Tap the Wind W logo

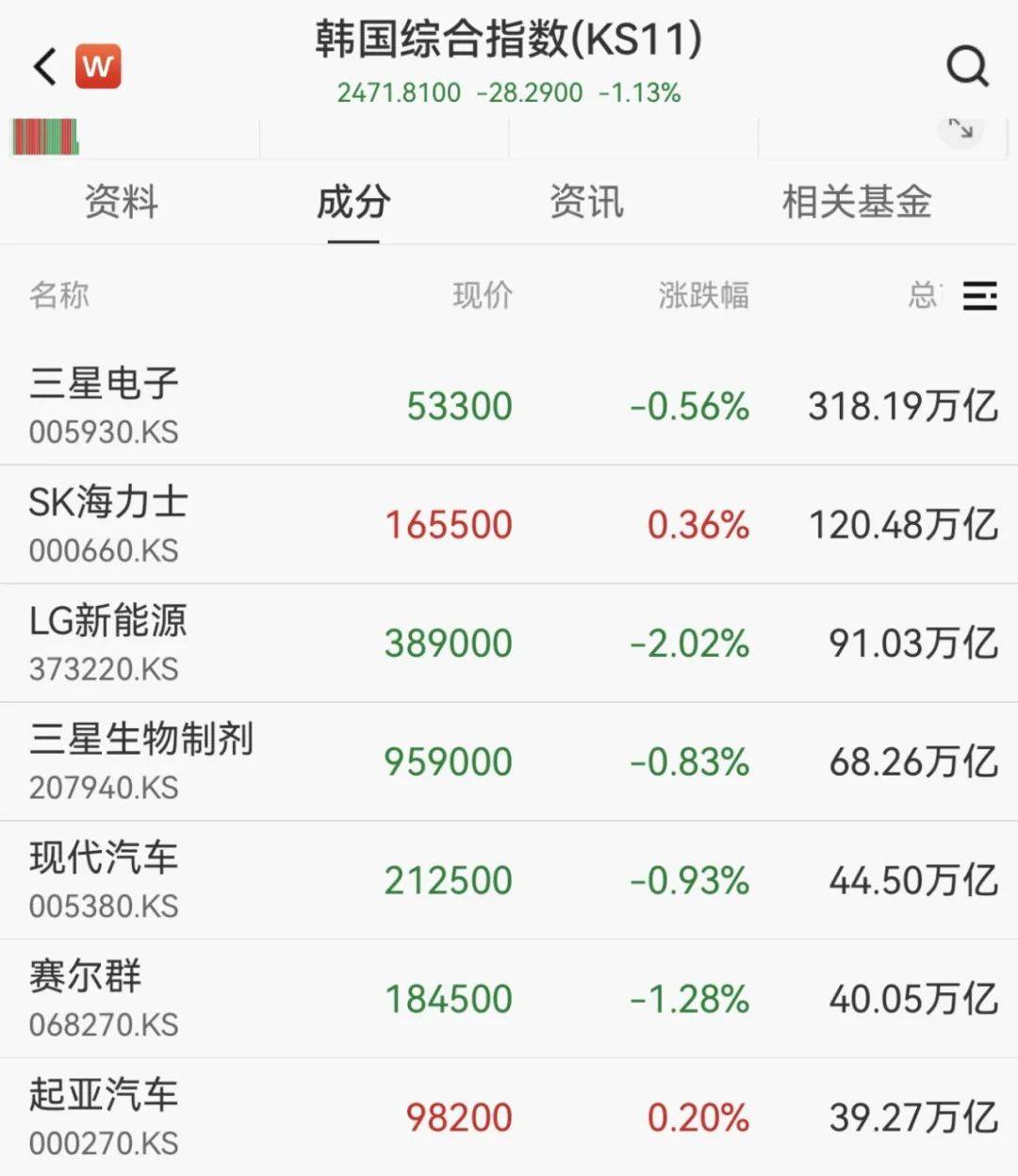(x=99, y=66)
